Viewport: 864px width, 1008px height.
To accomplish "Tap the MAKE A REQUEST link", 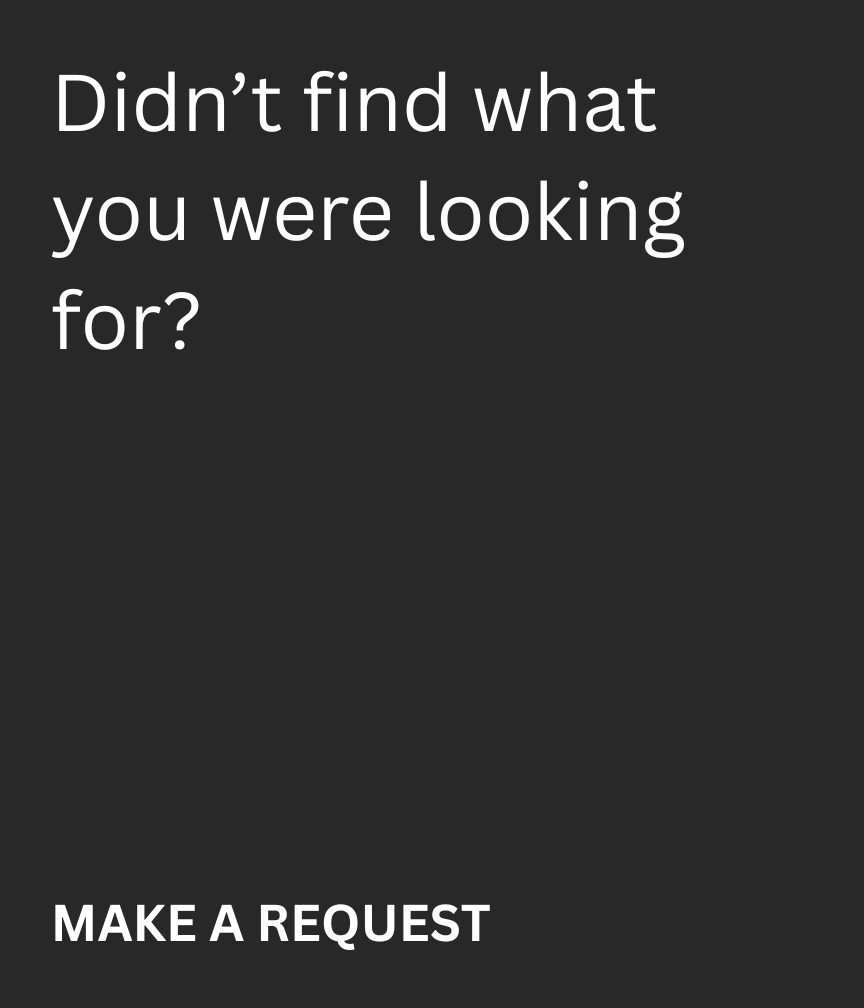I will pyautogui.click(x=271, y=923).
